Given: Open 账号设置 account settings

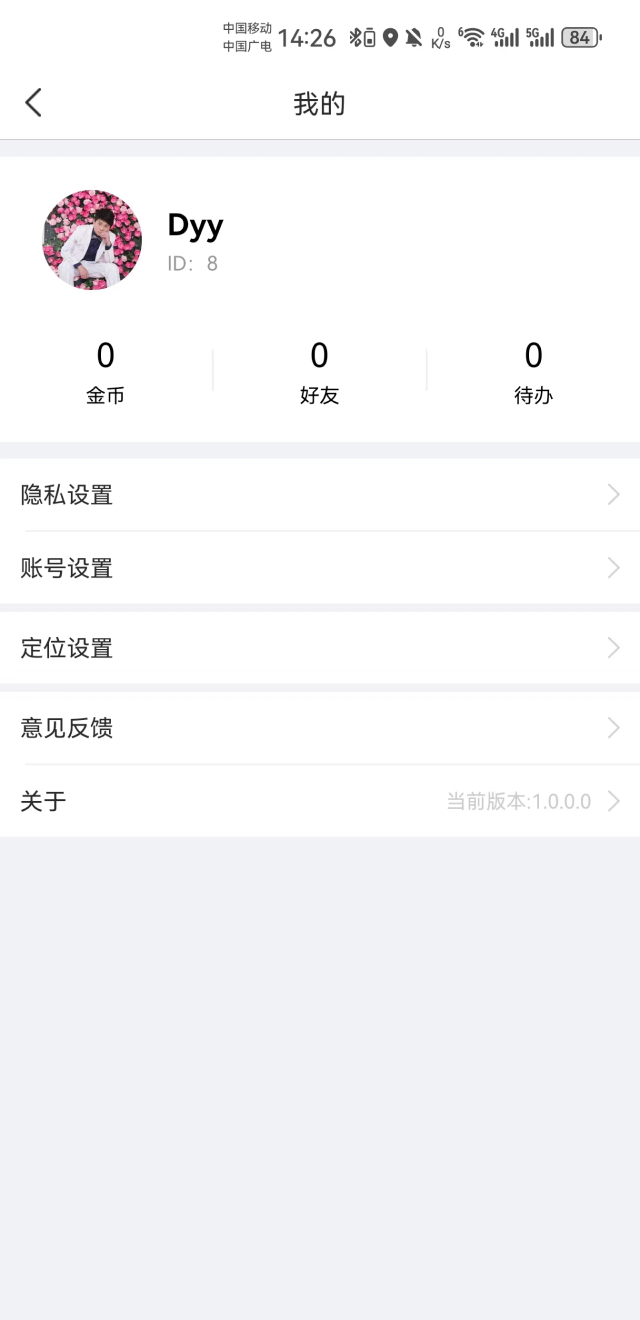Looking at the screenshot, I should (x=320, y=568).
